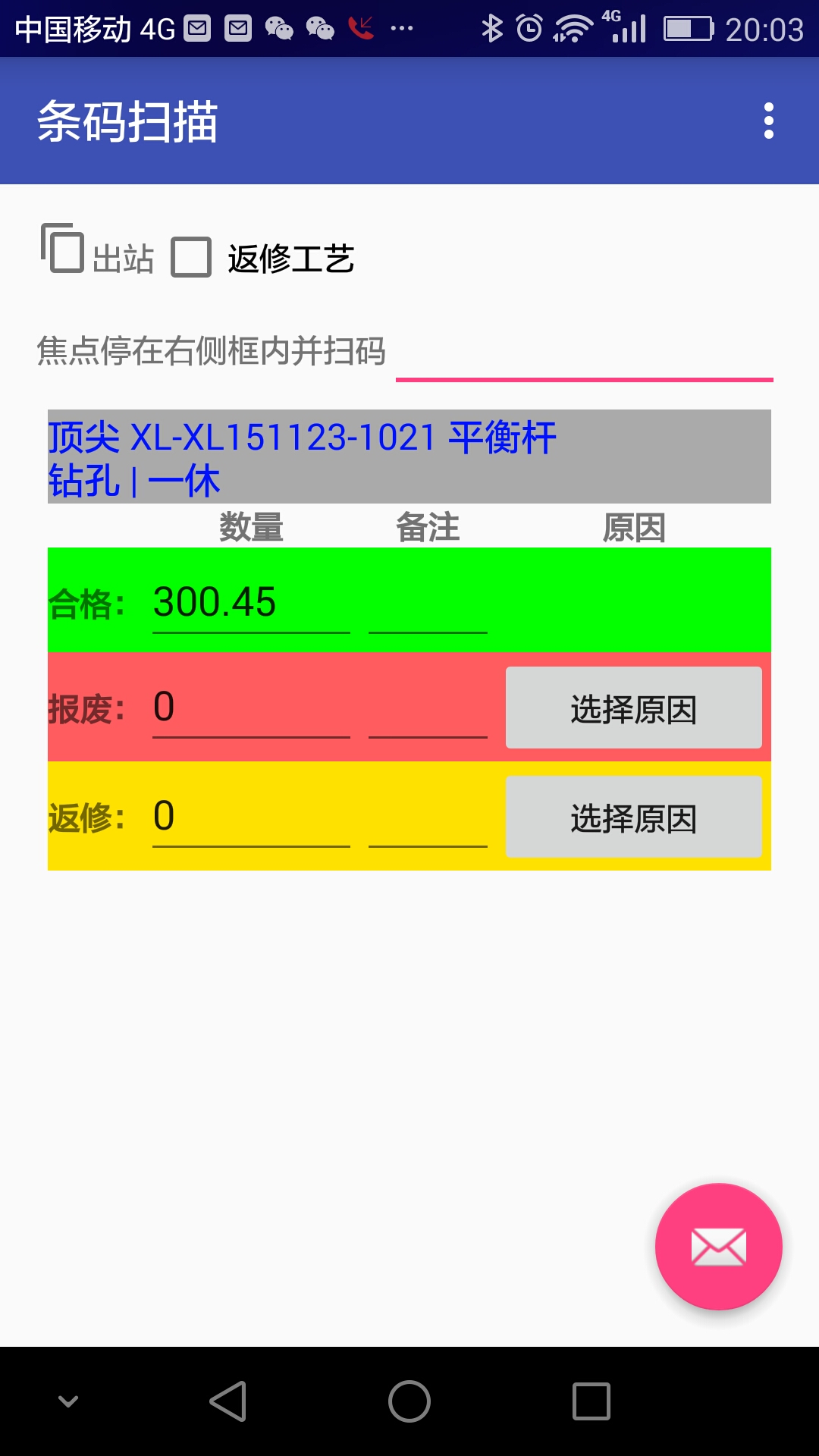Select a reason for 返修
Viewport: 819px width, 1456px height.
tap(633, 817)
